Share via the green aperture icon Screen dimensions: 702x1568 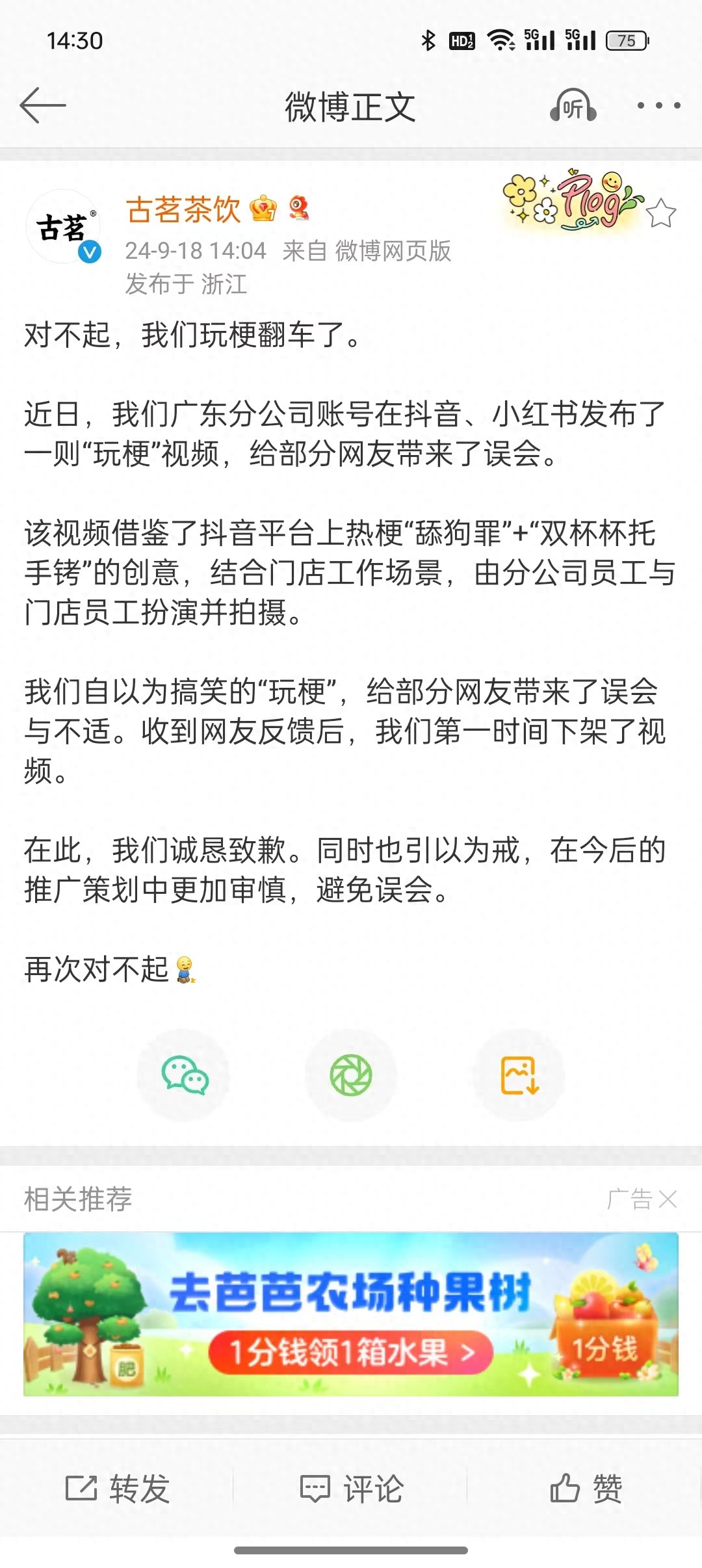point(351,1075)
